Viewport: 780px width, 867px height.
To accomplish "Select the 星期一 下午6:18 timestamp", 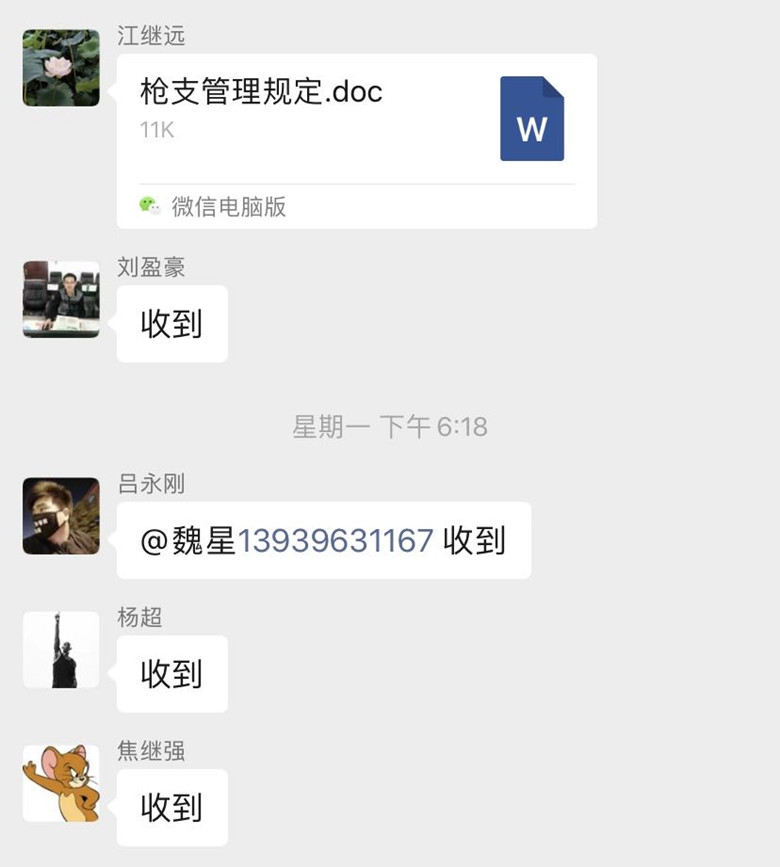I will [x=389, y=425].
